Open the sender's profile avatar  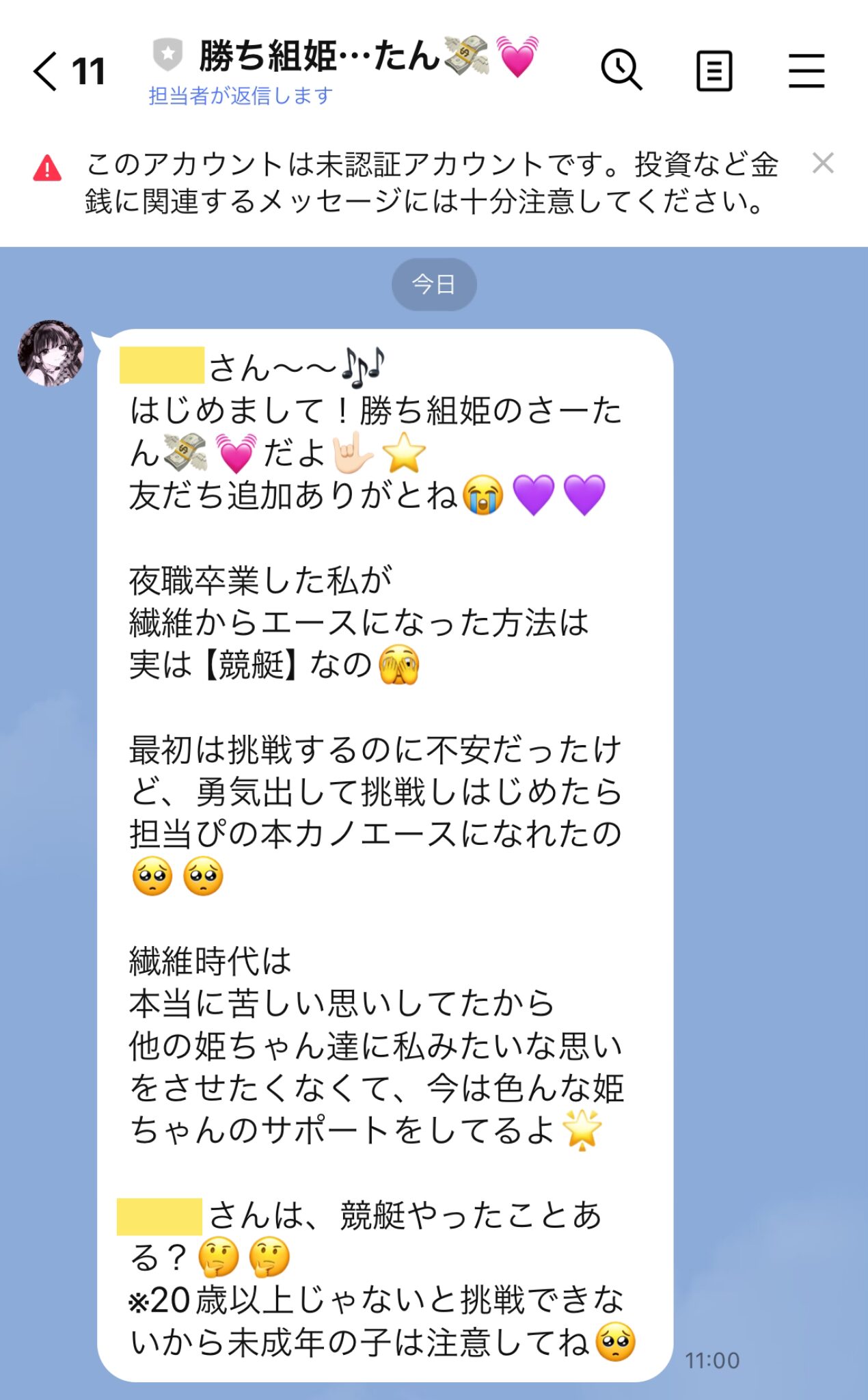pos(51,353)
